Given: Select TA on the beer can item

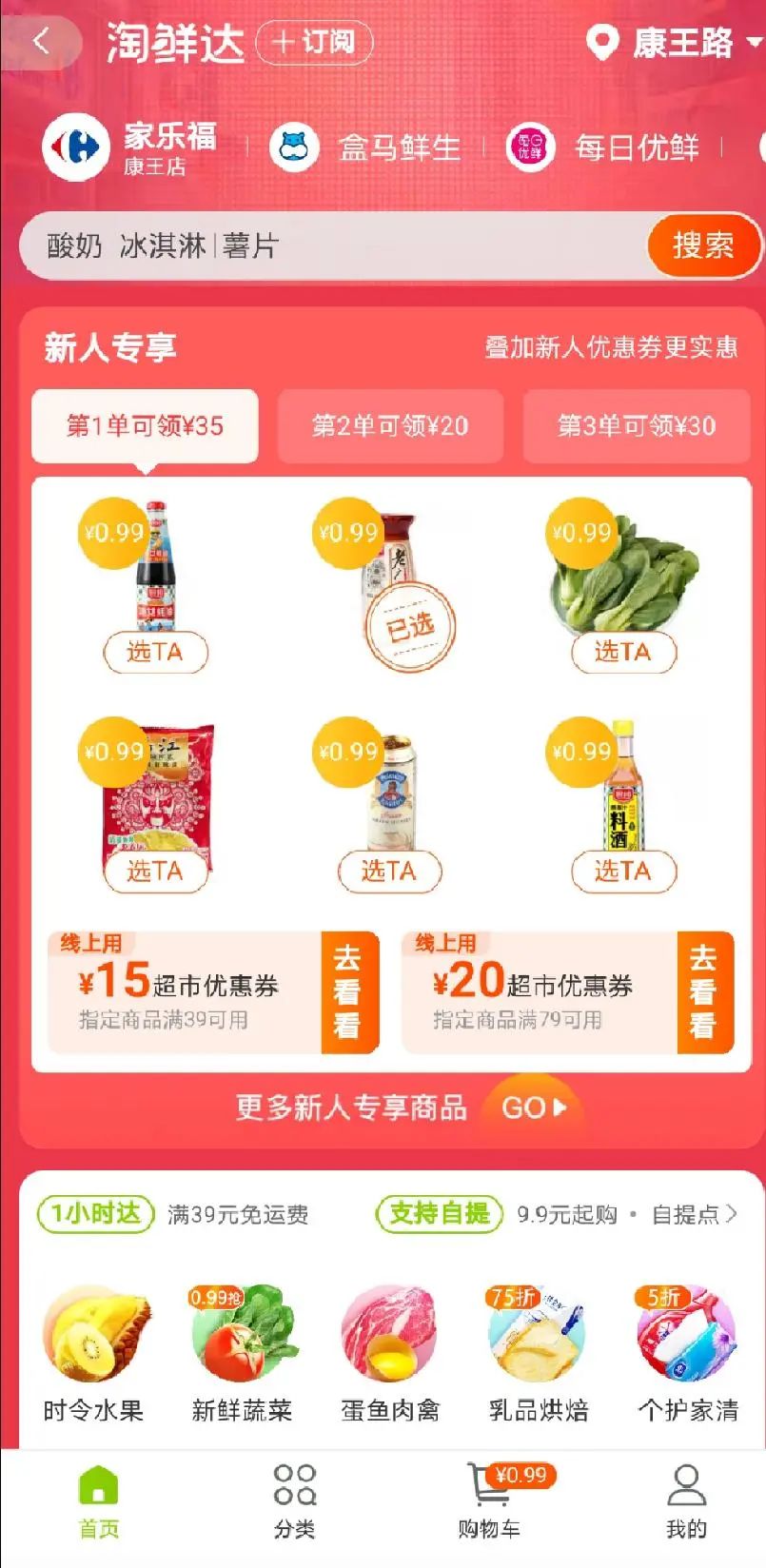Looking at the screenshot, I should tap(390, 871).
